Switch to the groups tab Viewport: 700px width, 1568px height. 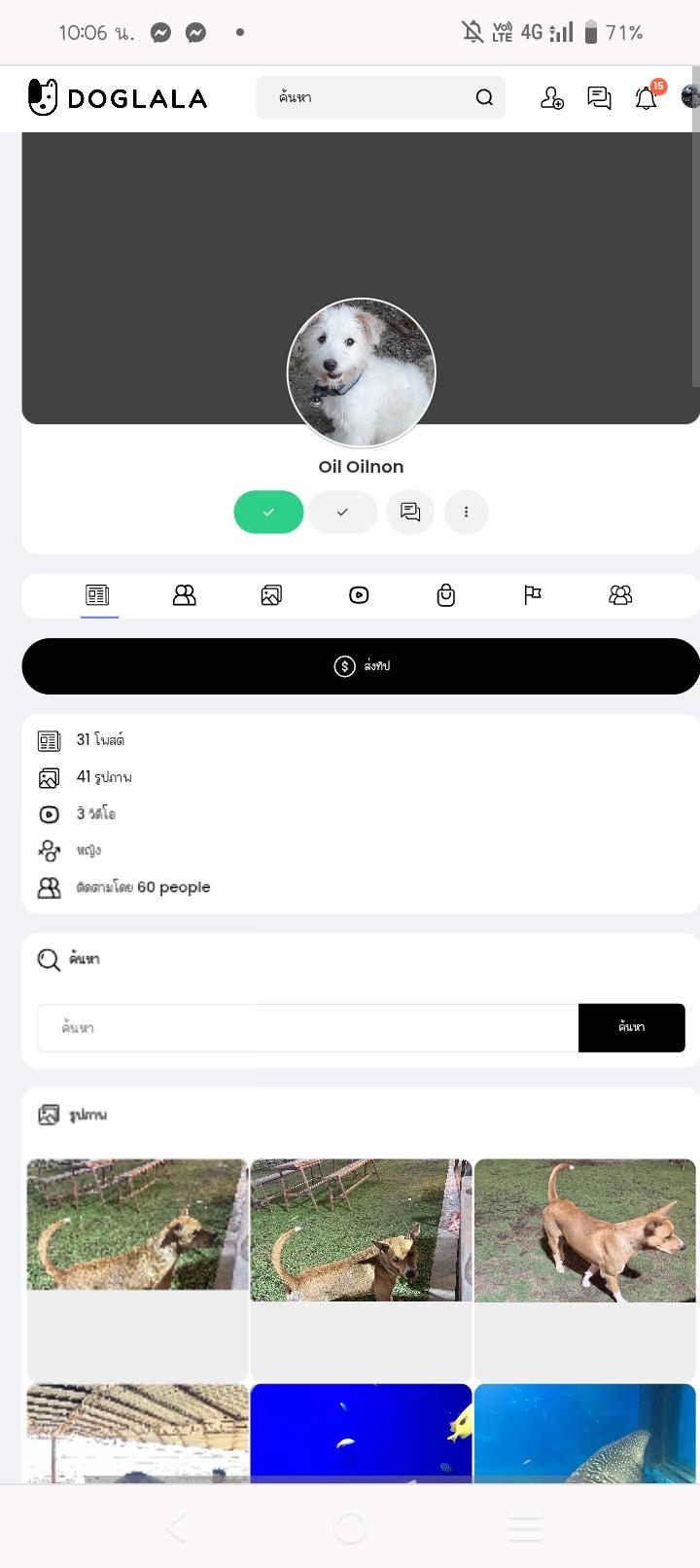point(620,595)
